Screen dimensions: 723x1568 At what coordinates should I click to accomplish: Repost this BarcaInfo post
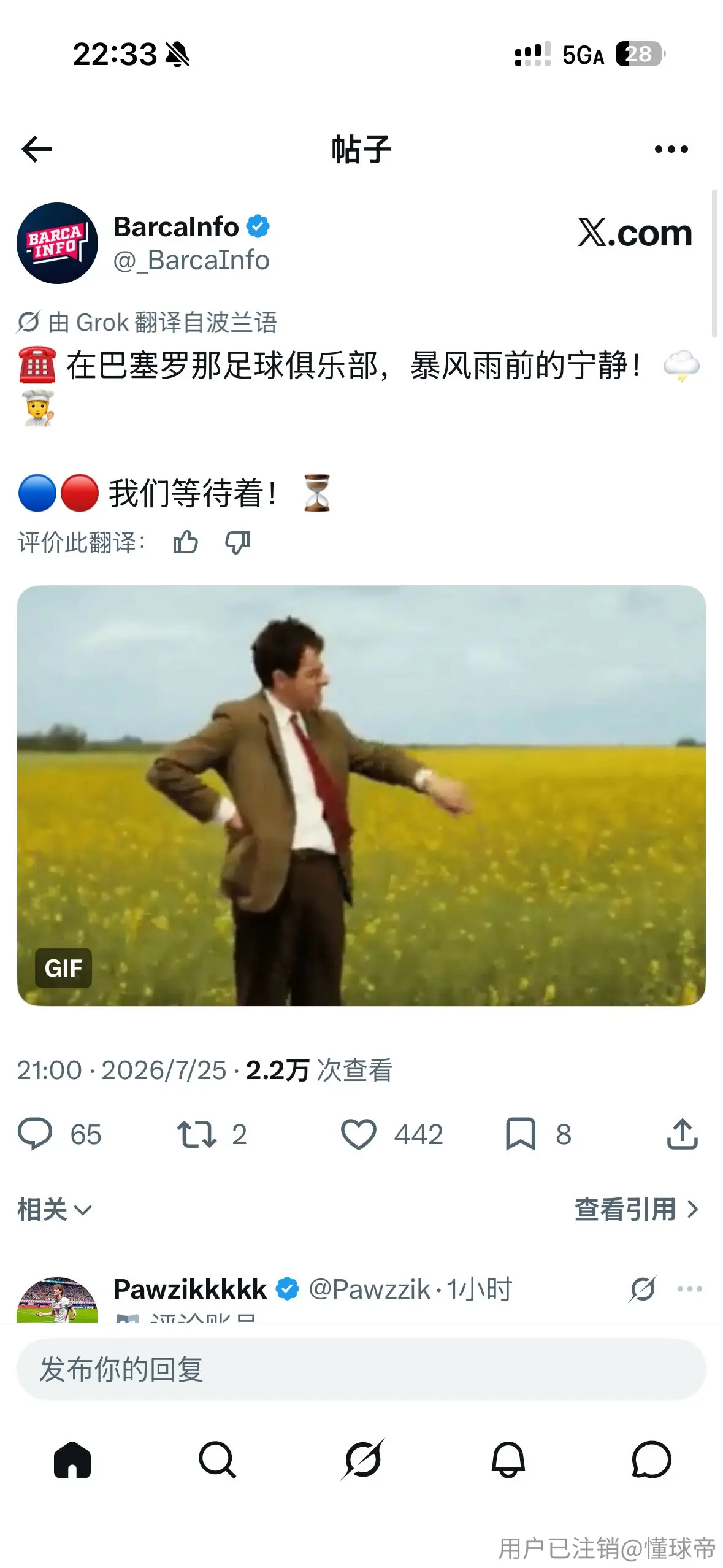click(x=196, y=1134)
